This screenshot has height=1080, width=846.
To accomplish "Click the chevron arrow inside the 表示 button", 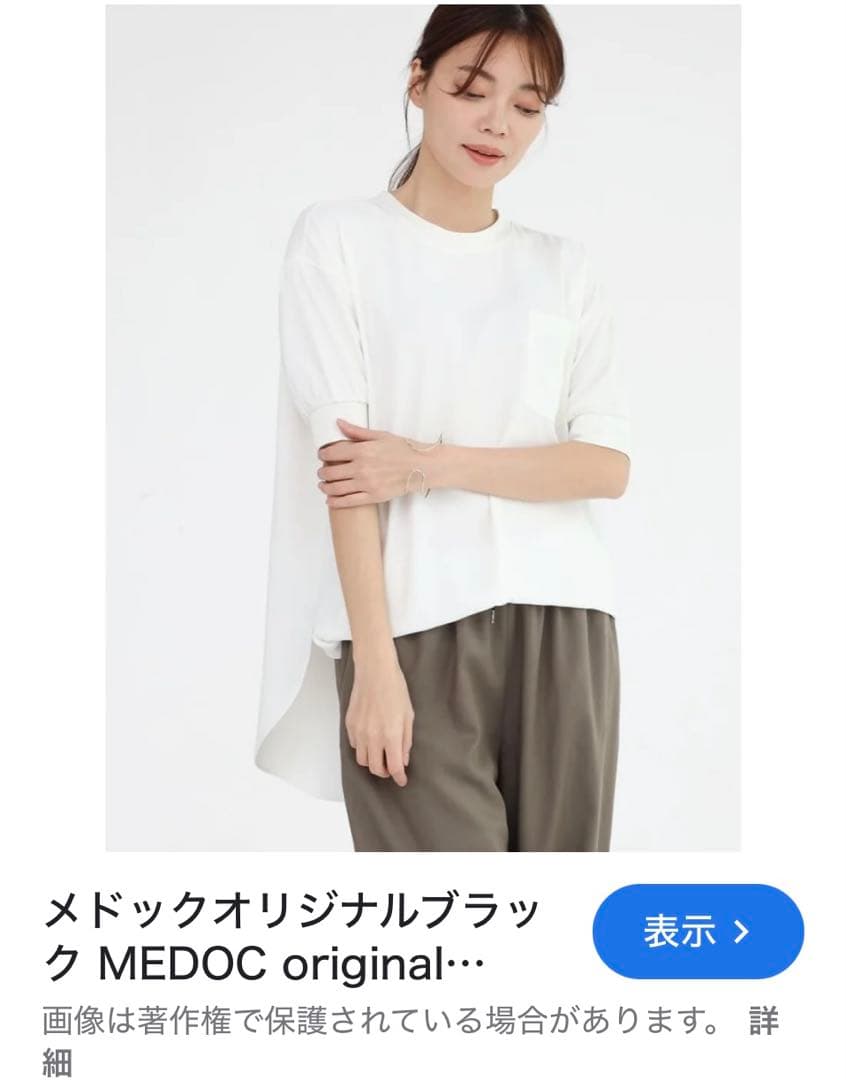I will 738,932.
